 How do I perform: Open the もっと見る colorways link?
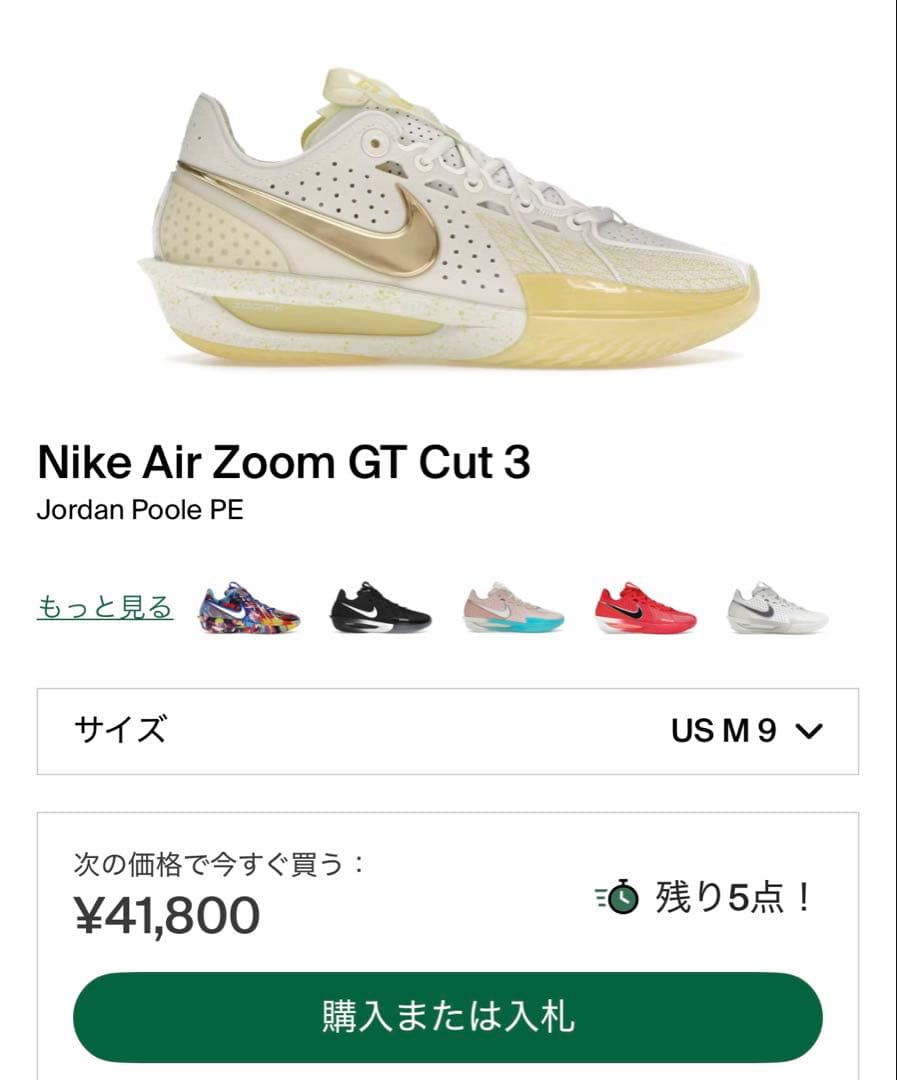[x=104, y=605]
